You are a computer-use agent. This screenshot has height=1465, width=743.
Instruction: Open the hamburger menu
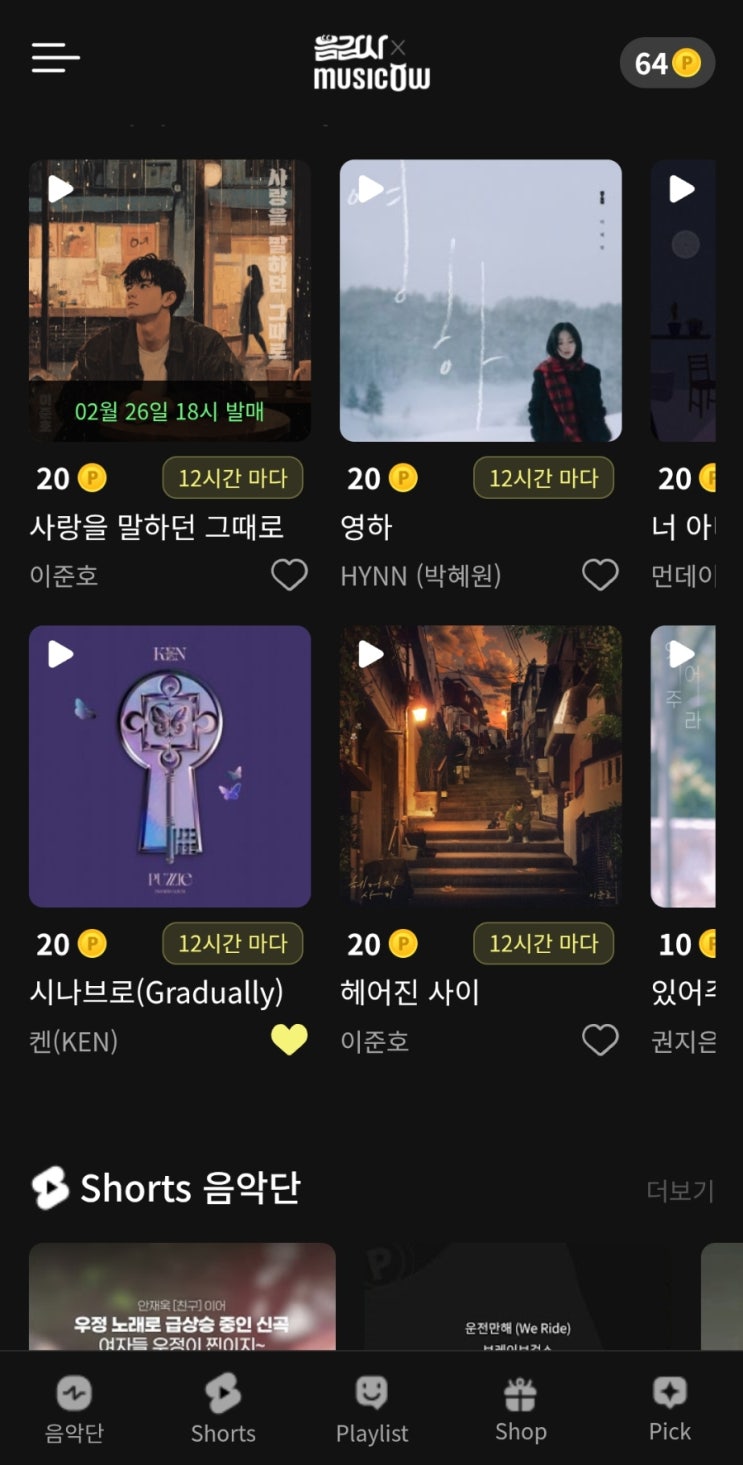coord(56,58)
